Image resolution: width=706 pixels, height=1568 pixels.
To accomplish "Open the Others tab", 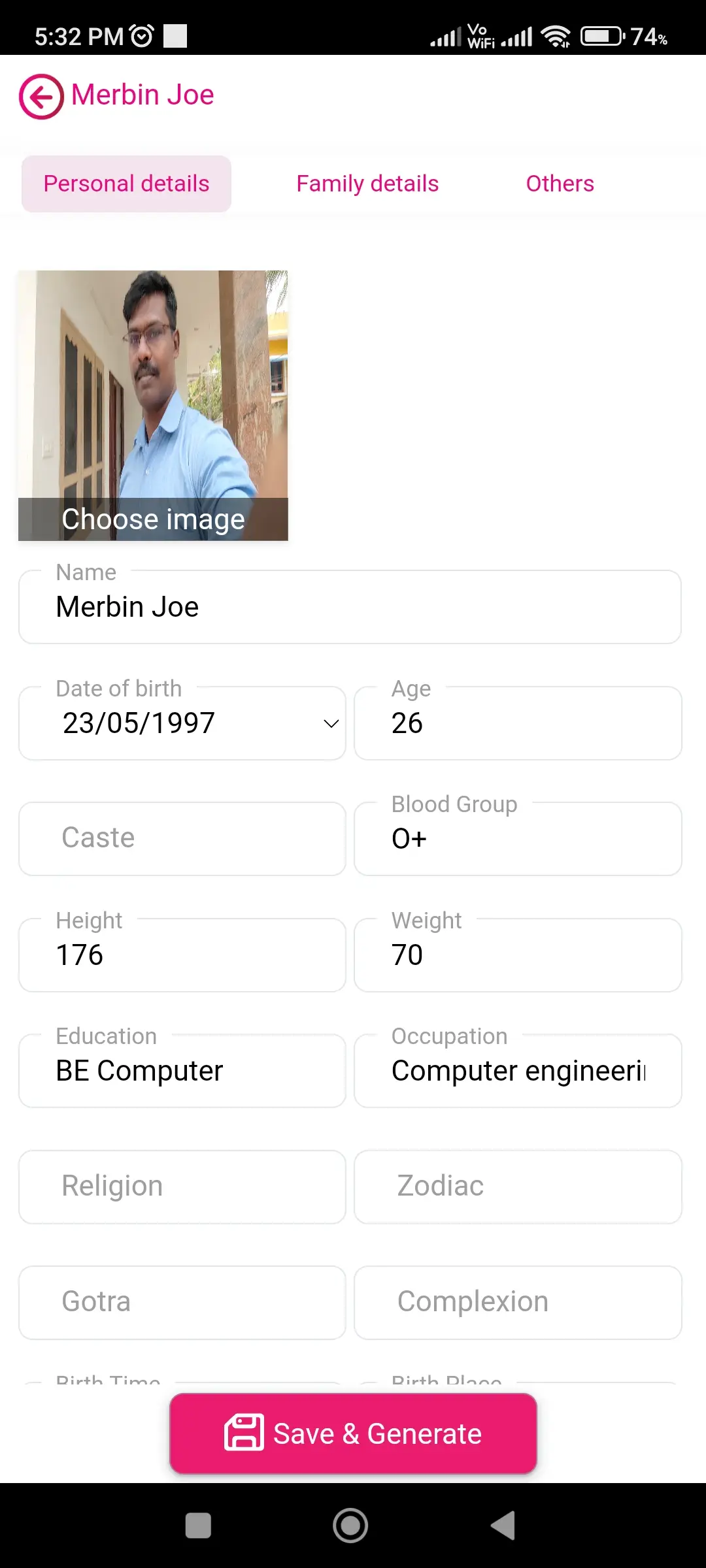I will click(560, 184).
